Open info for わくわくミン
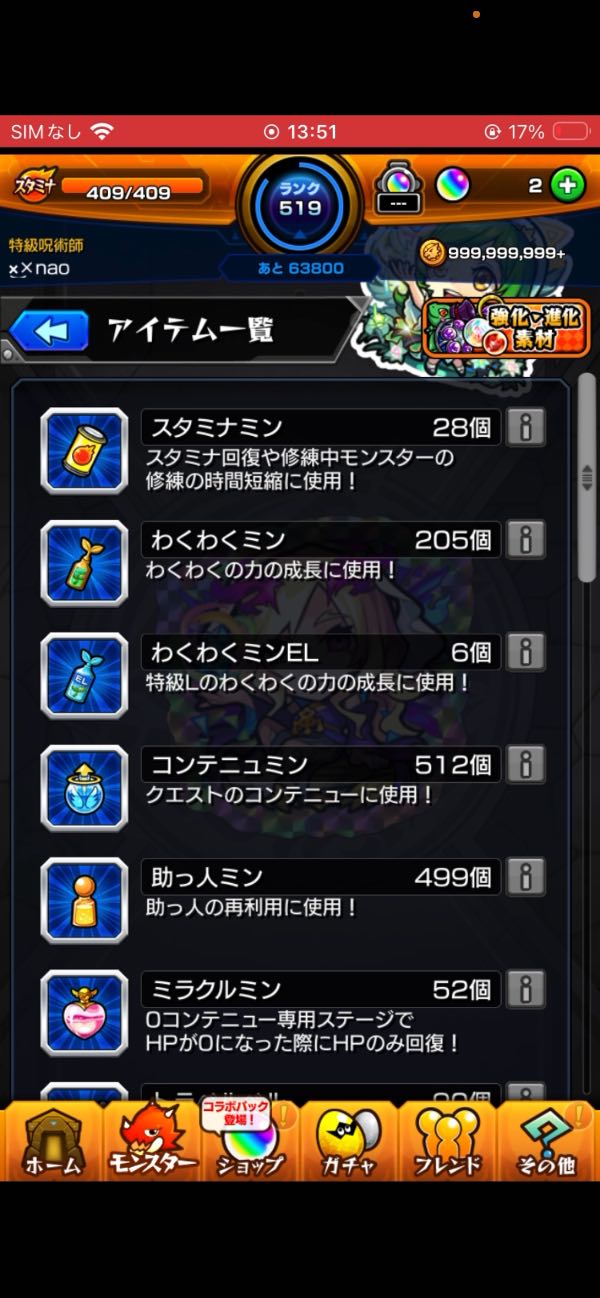The width and height of the screenshot is (600, 1298). pos(525,540)
